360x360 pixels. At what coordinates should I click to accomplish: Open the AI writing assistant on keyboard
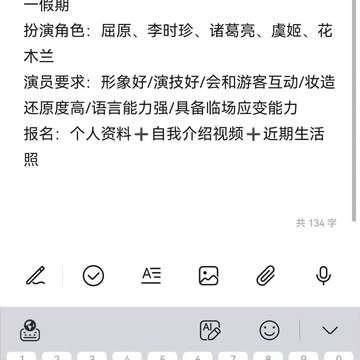click(210, 330)
